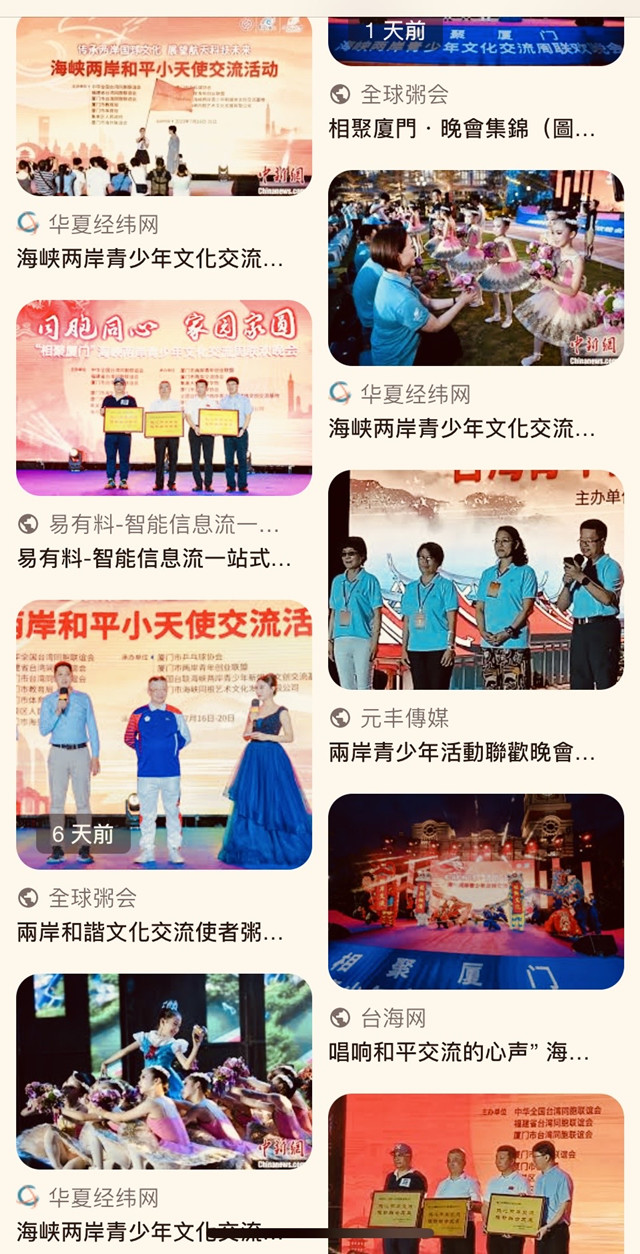The image size is (640, 1254).
Task: Open the 华夏经纬网 dancers photo with the girl in blue
Action: tap(164, 1072)
